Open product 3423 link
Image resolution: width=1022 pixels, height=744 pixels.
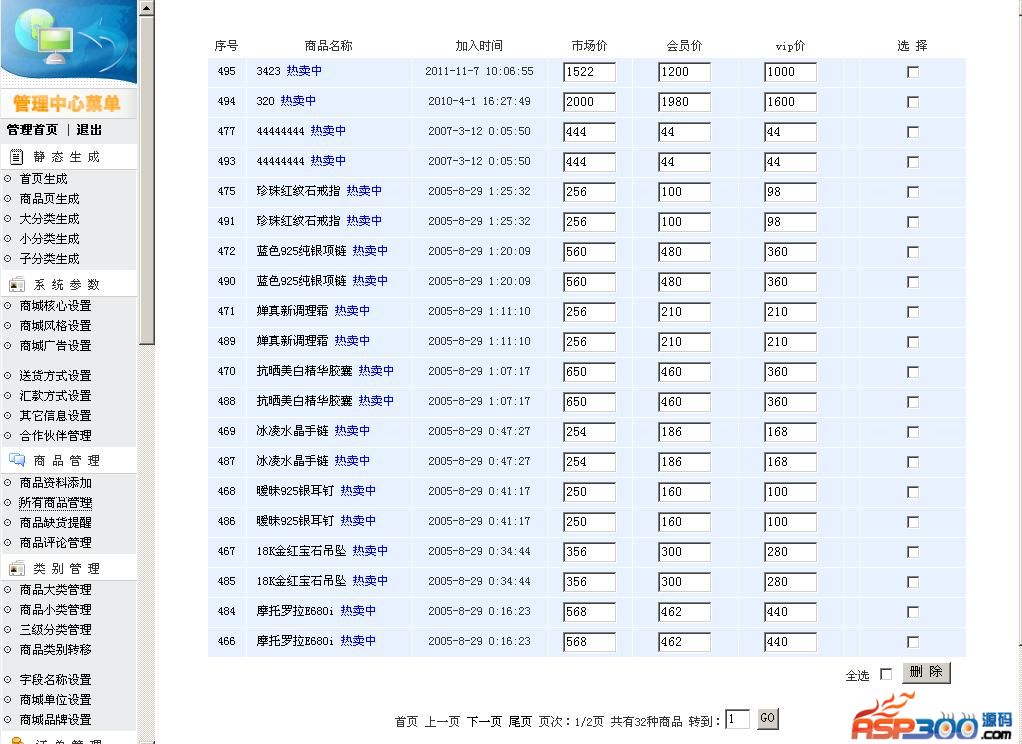tap(267, 71)
